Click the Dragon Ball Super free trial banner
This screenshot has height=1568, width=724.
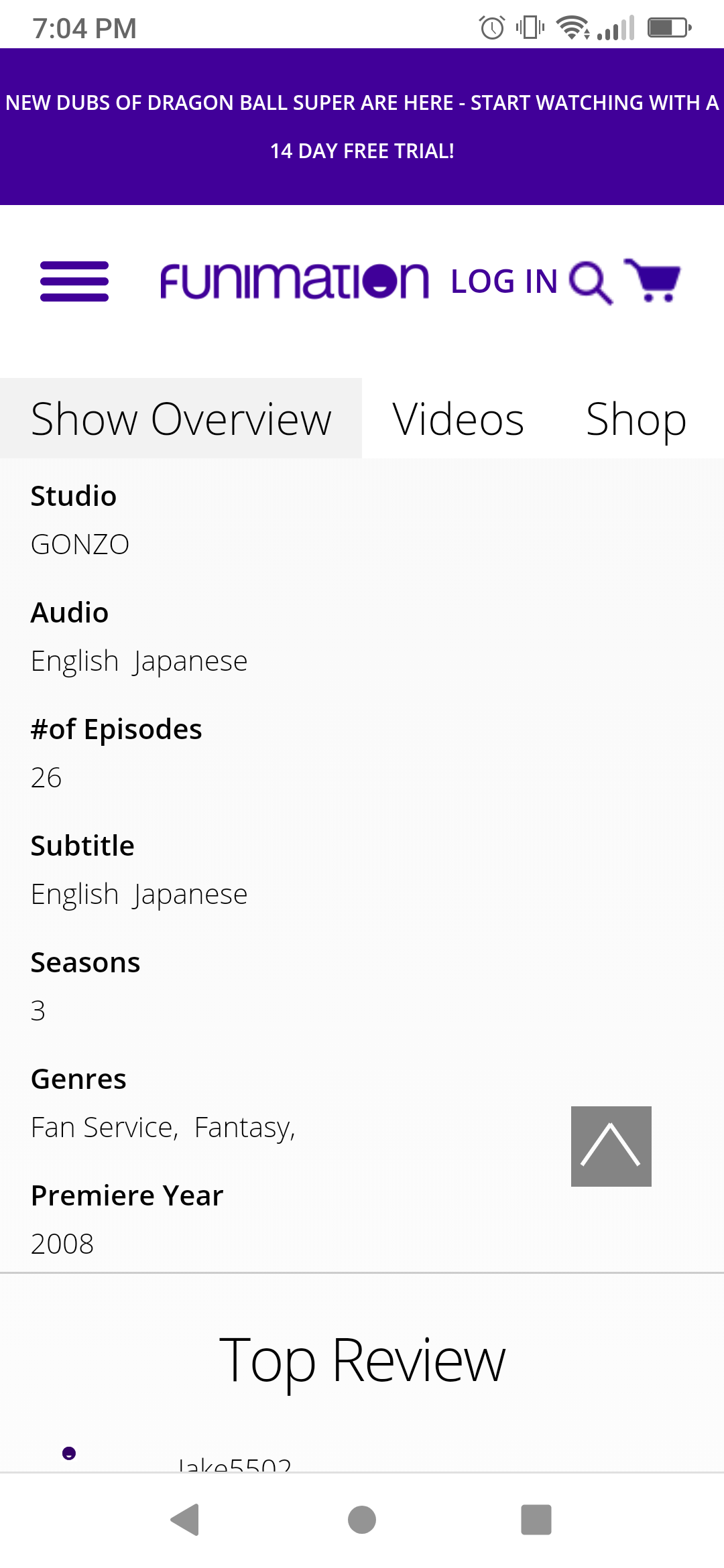coord(362,126)
